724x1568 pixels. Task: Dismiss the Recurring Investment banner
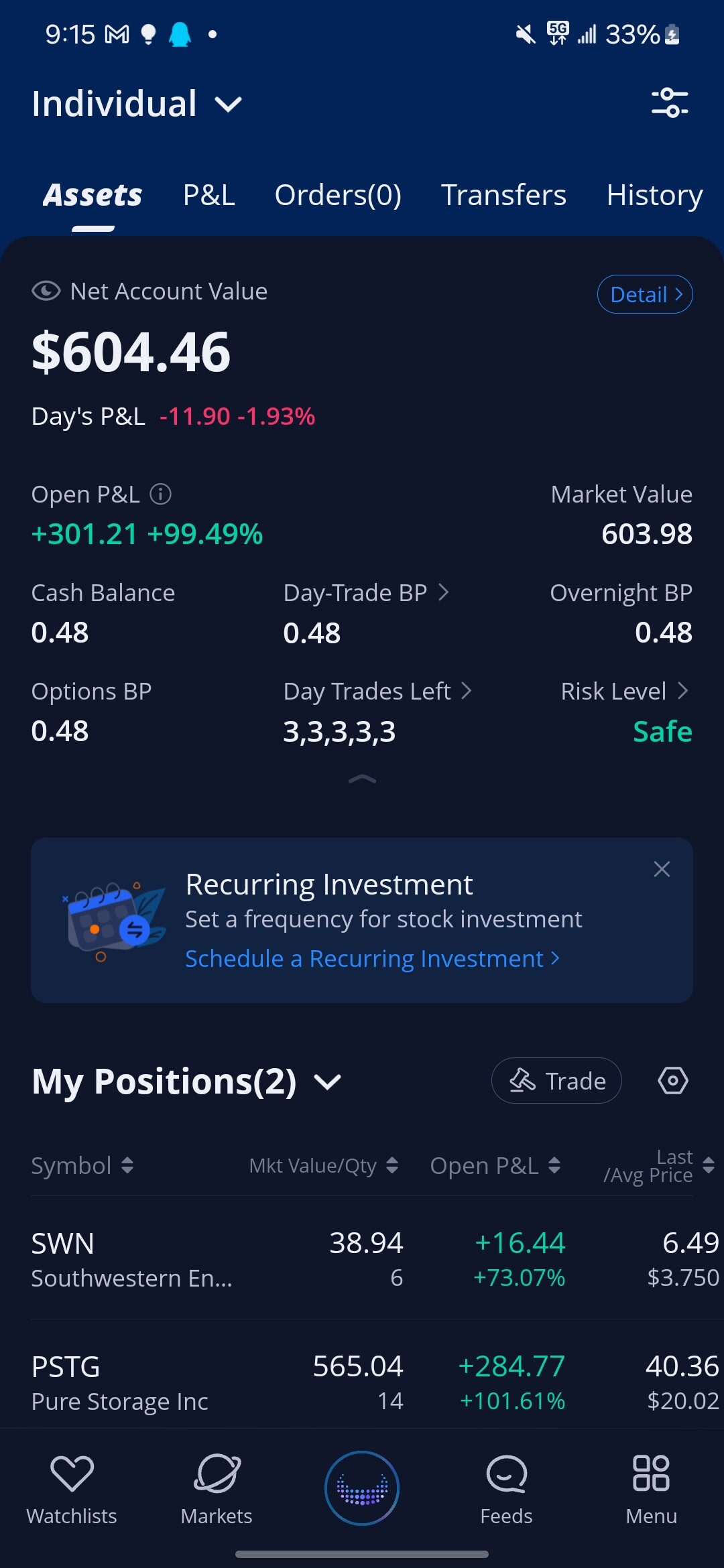(x=662, y=869)
